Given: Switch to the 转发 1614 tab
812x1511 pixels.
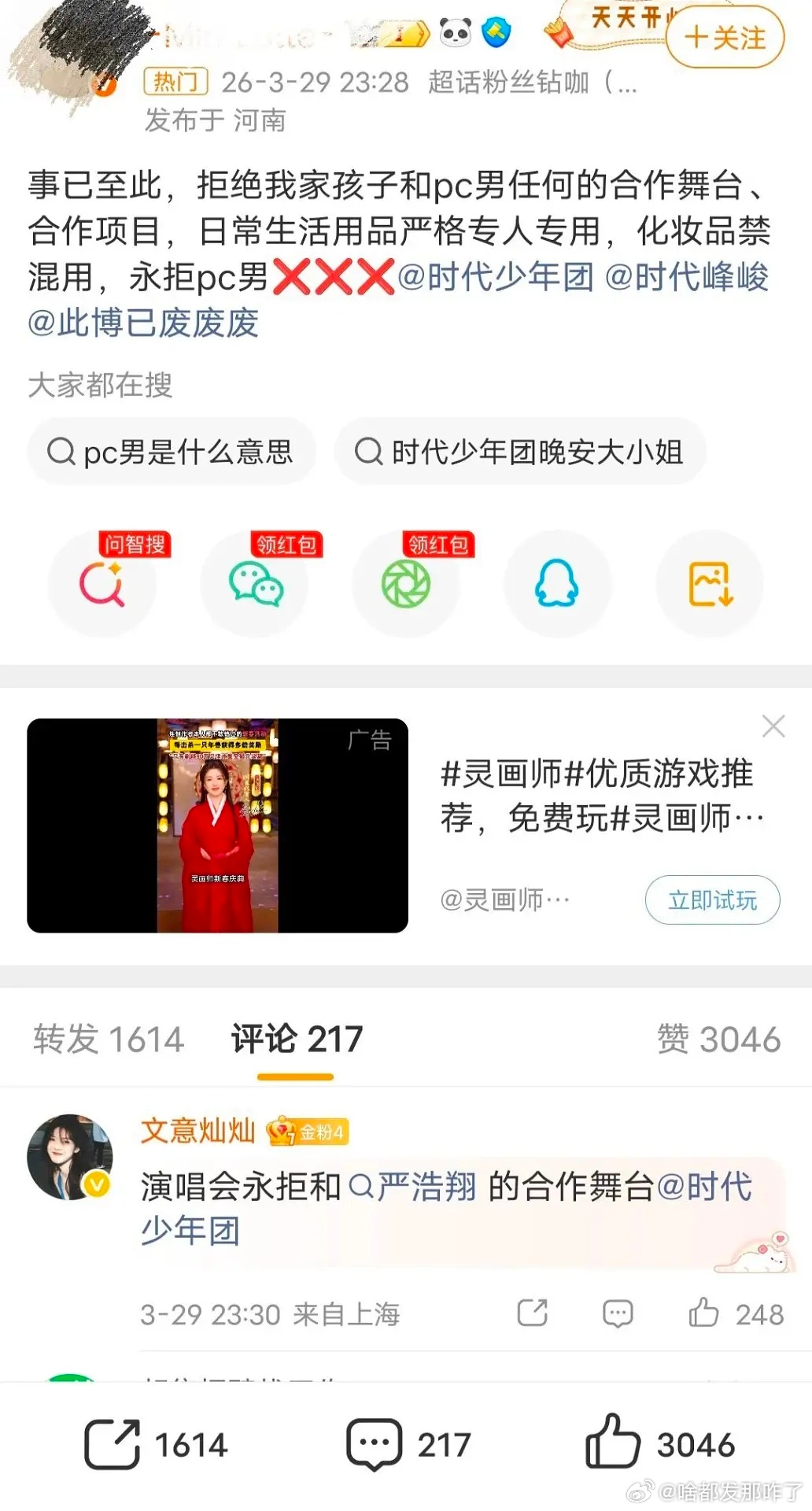Looking at the screenshot, I should [109, 1038].
